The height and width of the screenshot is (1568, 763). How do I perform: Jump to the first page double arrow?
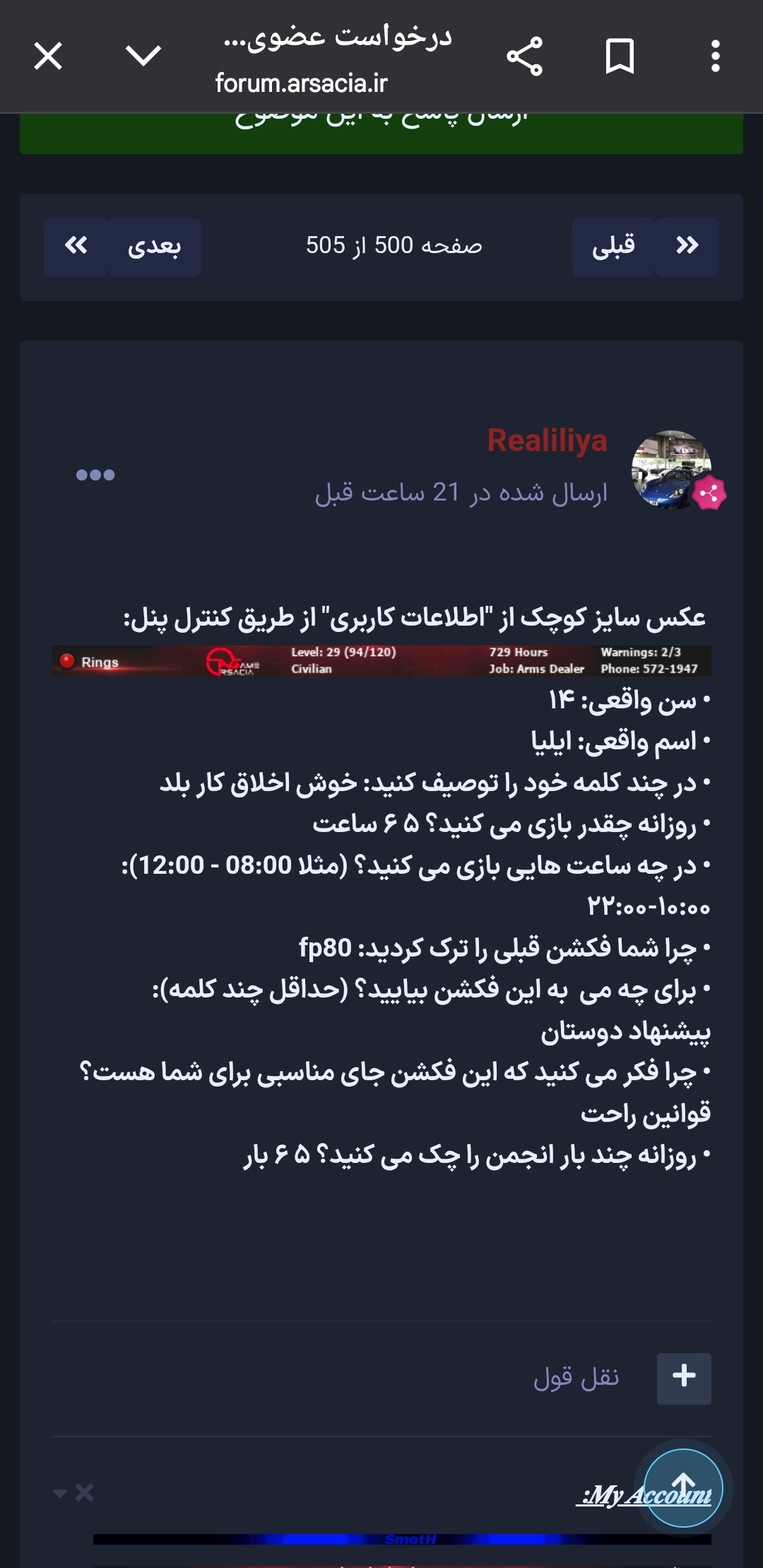[x=687, y=247]
